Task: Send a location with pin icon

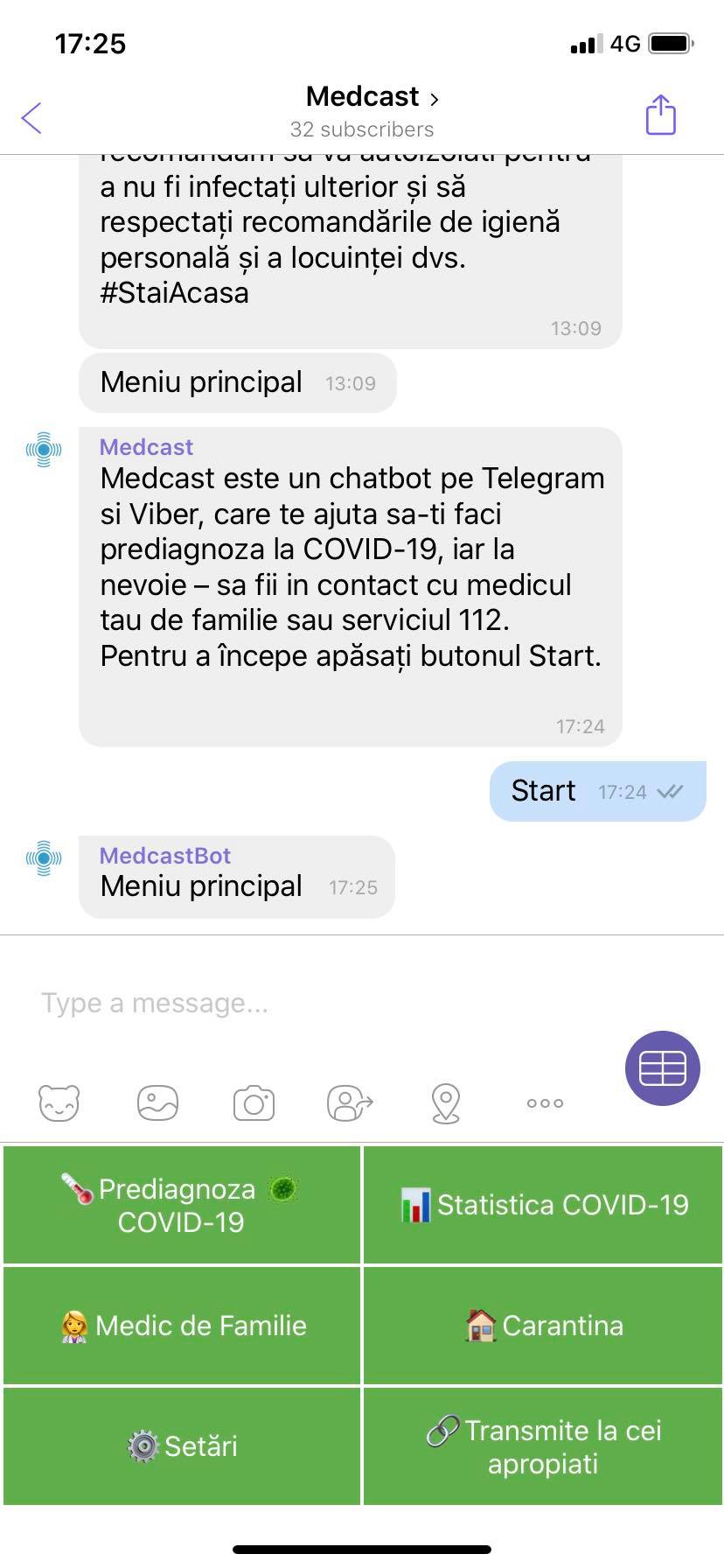Action: (x=446, y=1102)
